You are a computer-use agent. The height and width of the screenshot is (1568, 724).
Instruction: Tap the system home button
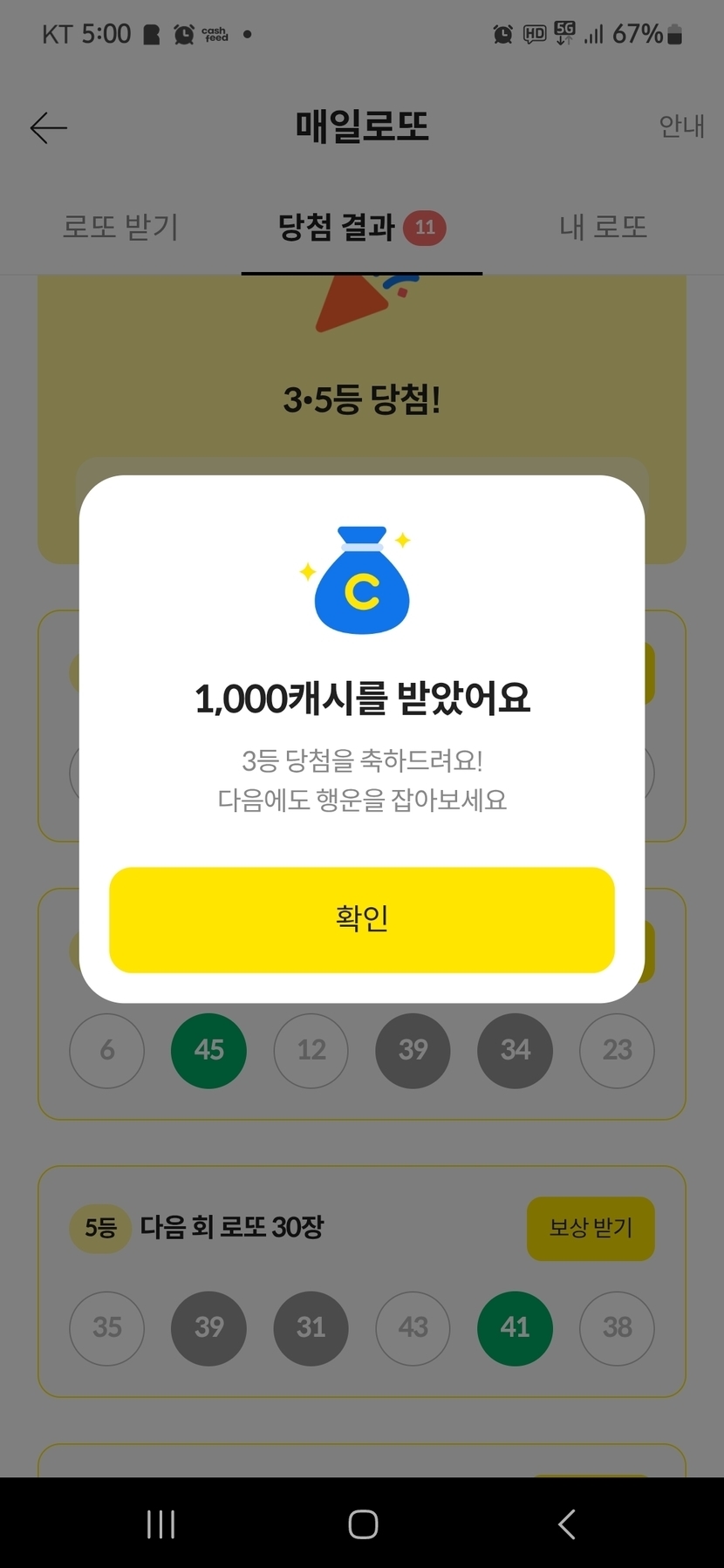(363, 1524)
